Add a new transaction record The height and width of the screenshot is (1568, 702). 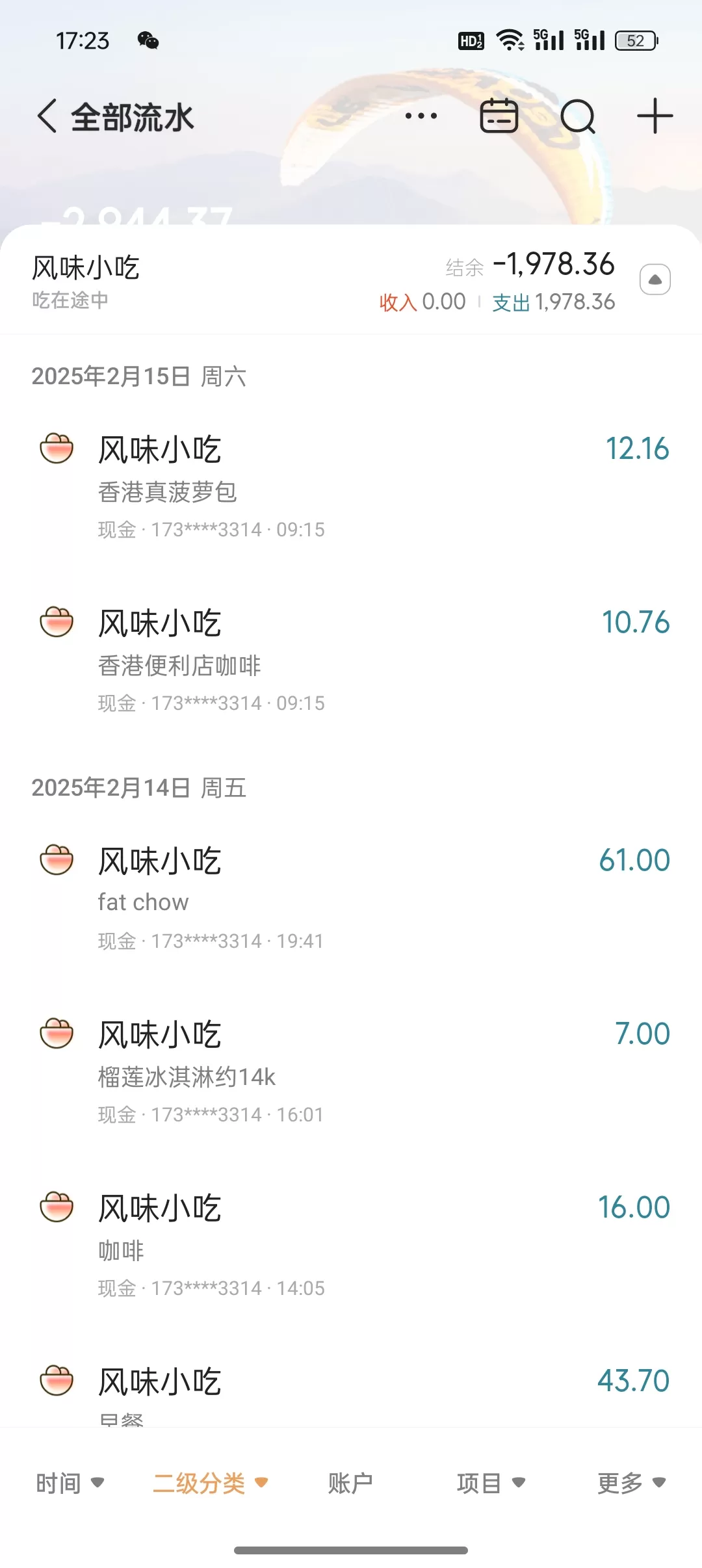click(x=655, y=116)
